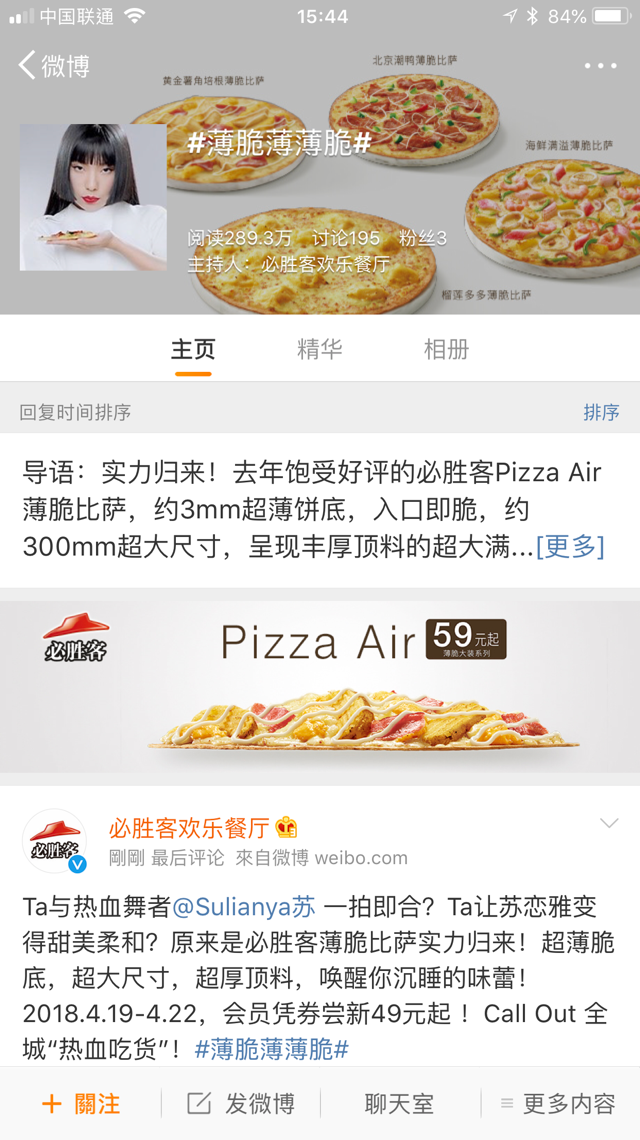
Task: Compose a post via 发微博
Action: pyautogui.click(x=241, y=1104)
